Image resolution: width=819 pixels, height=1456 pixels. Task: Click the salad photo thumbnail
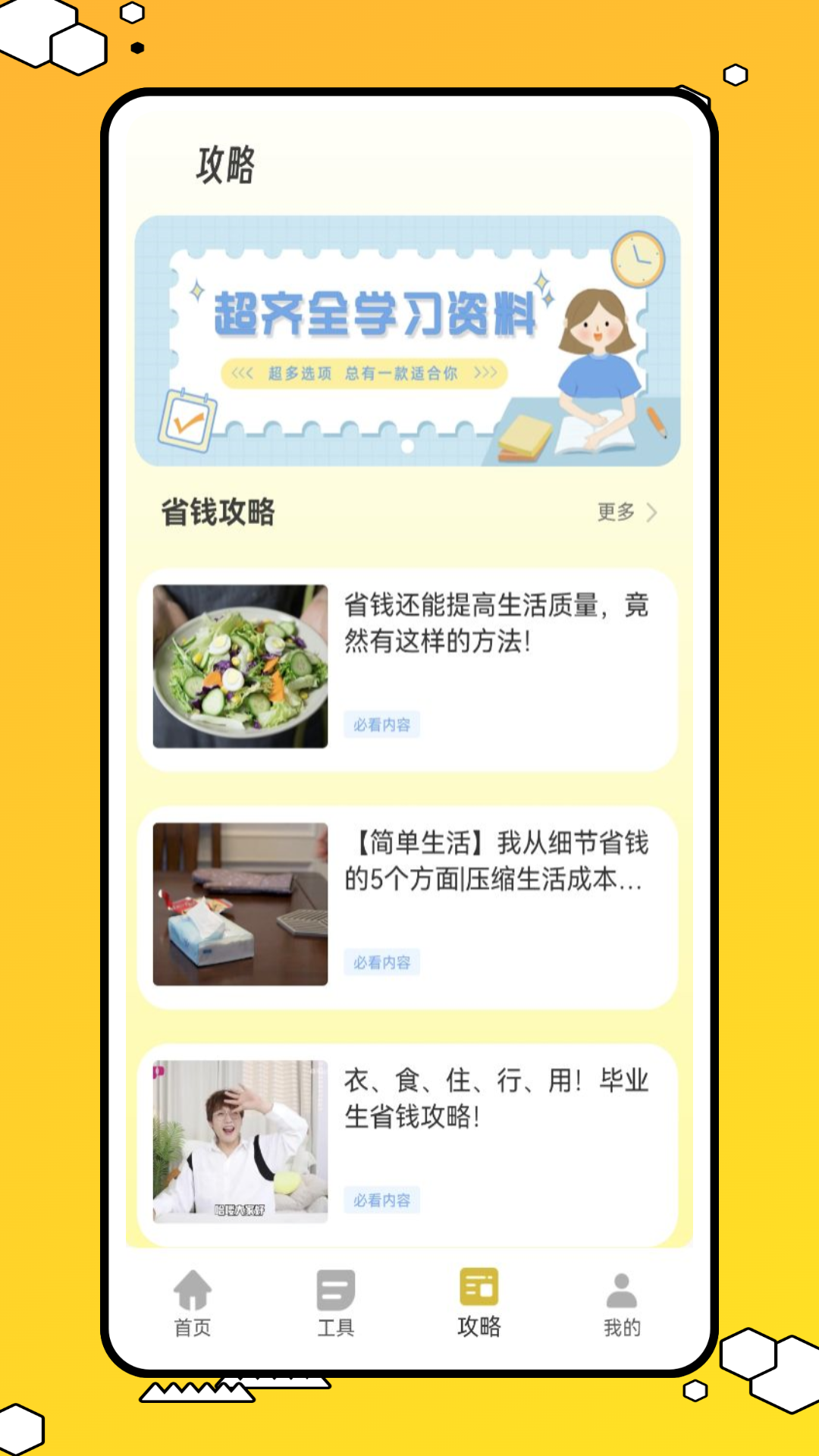click(x=240, y=667)
